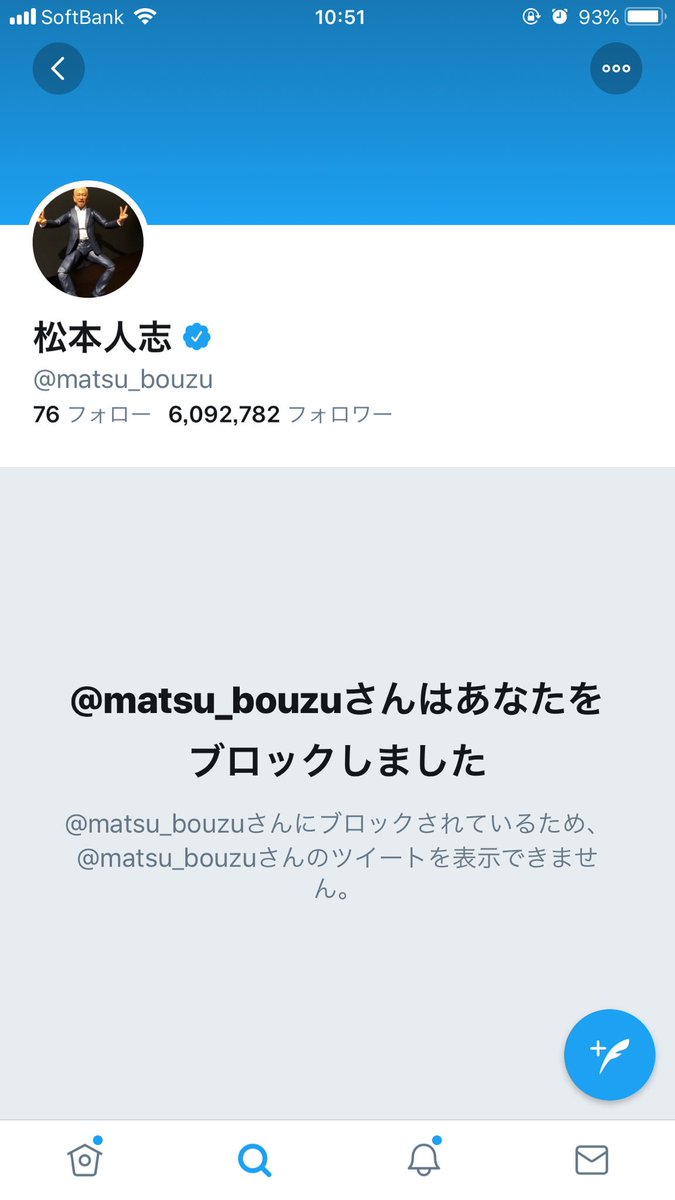Open the three-dot overflow menu

point(616,68)
